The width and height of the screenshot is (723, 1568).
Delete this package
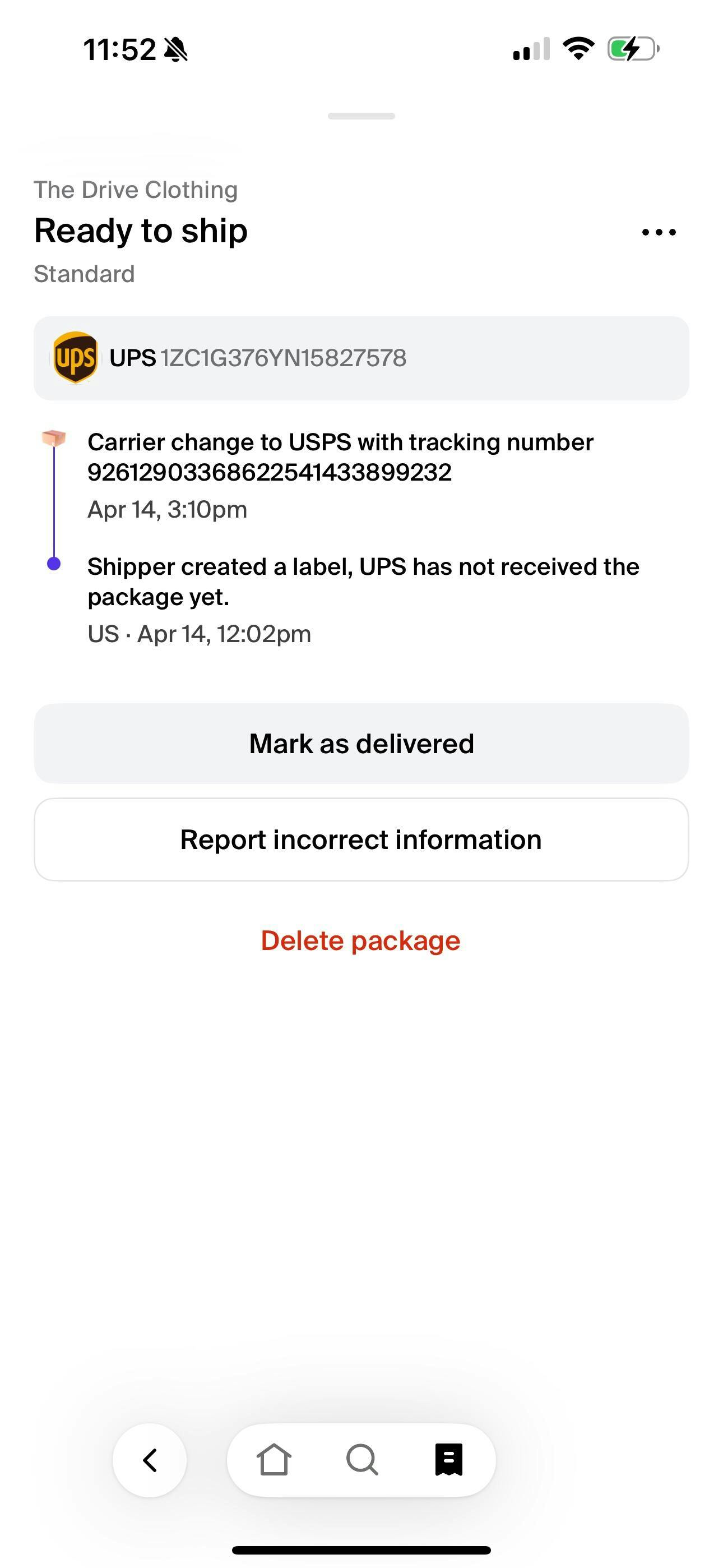361,940
